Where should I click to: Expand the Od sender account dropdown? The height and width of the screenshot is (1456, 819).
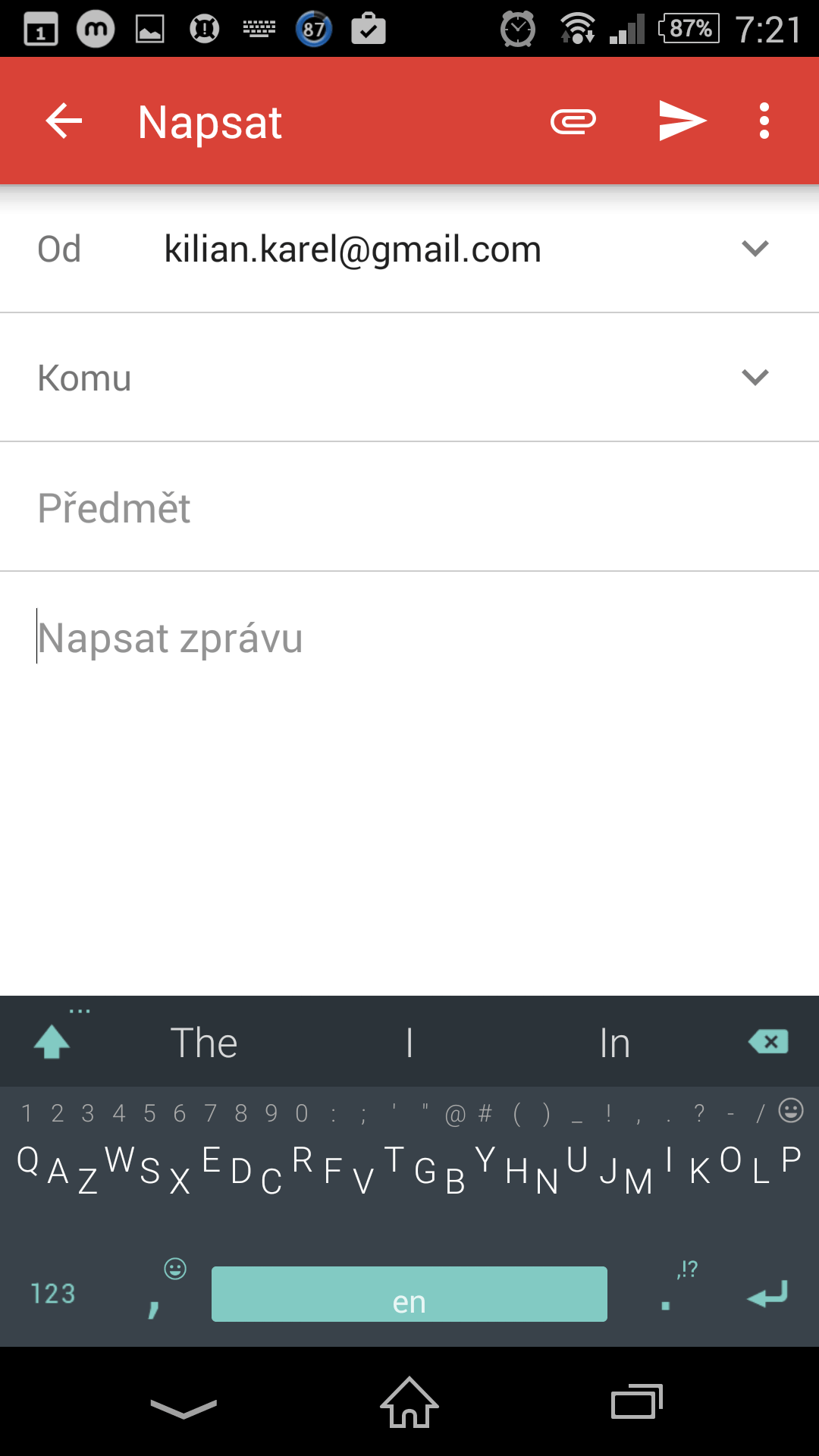click(755, 249)
